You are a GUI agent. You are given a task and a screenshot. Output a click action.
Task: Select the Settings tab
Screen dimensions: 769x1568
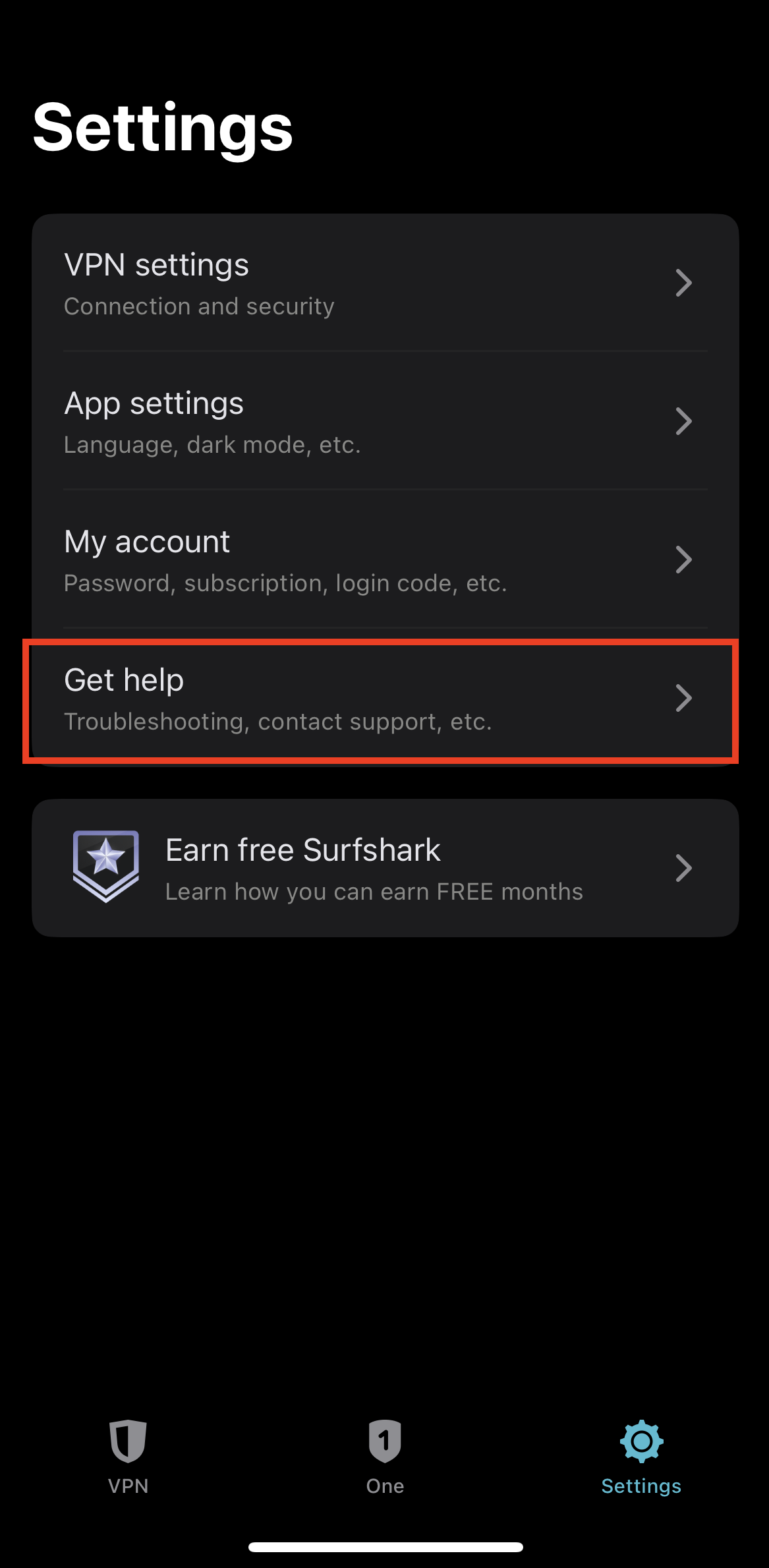(x=641, y=1457)
